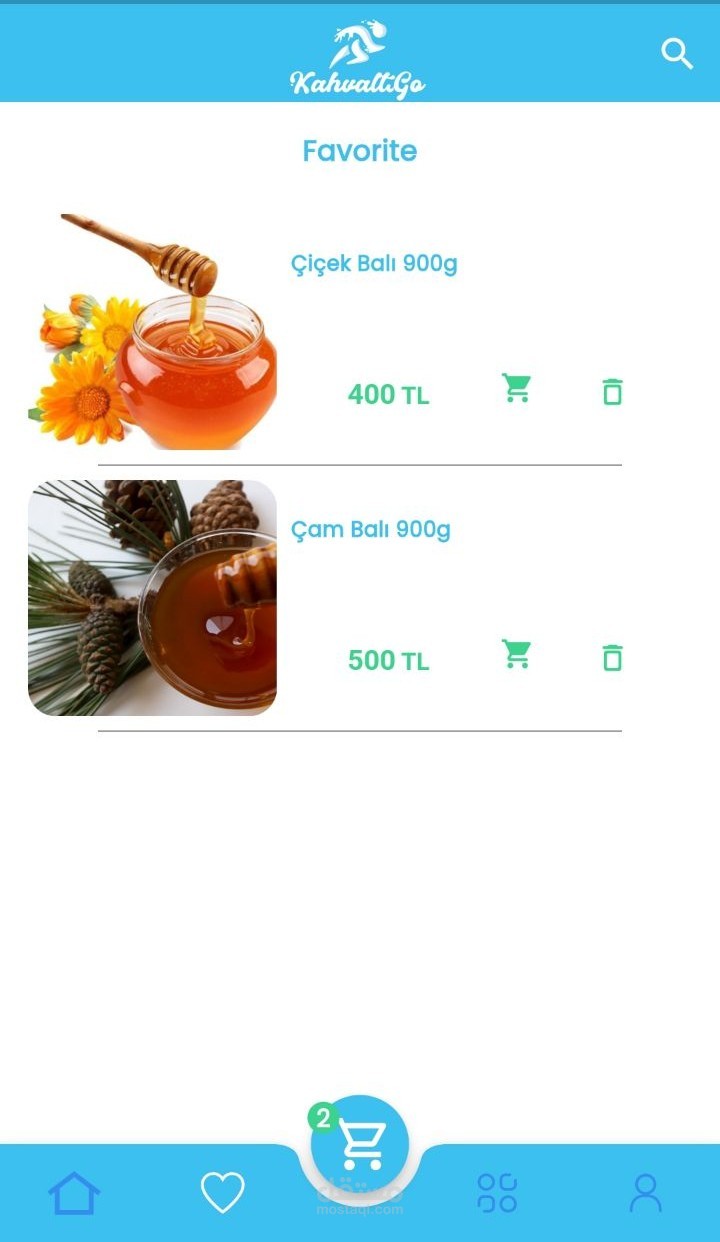Open the Çam Balı 900g product image

click(x=152, y=598)
